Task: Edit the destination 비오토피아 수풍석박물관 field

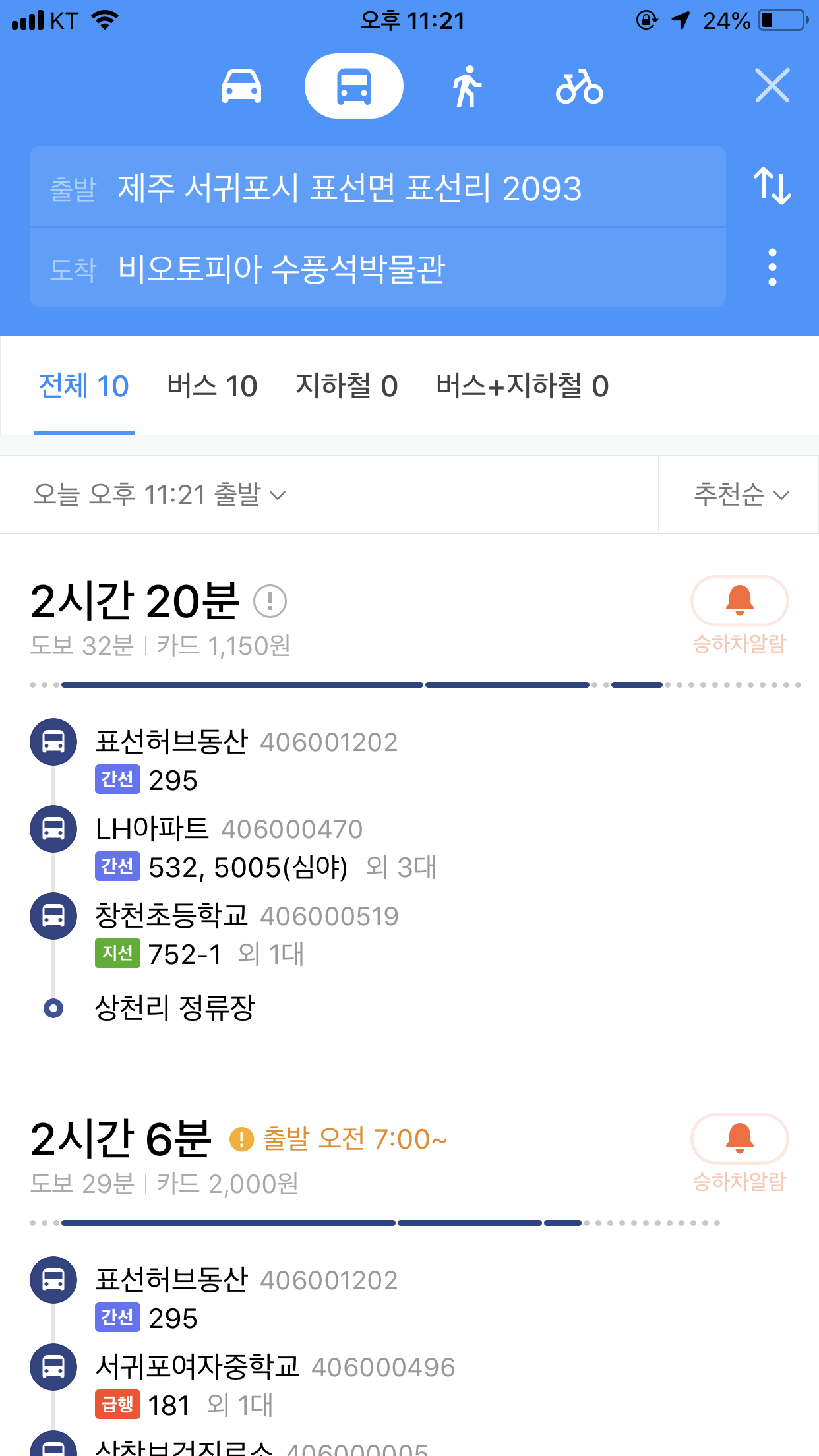Action: (x=378, y=268)
